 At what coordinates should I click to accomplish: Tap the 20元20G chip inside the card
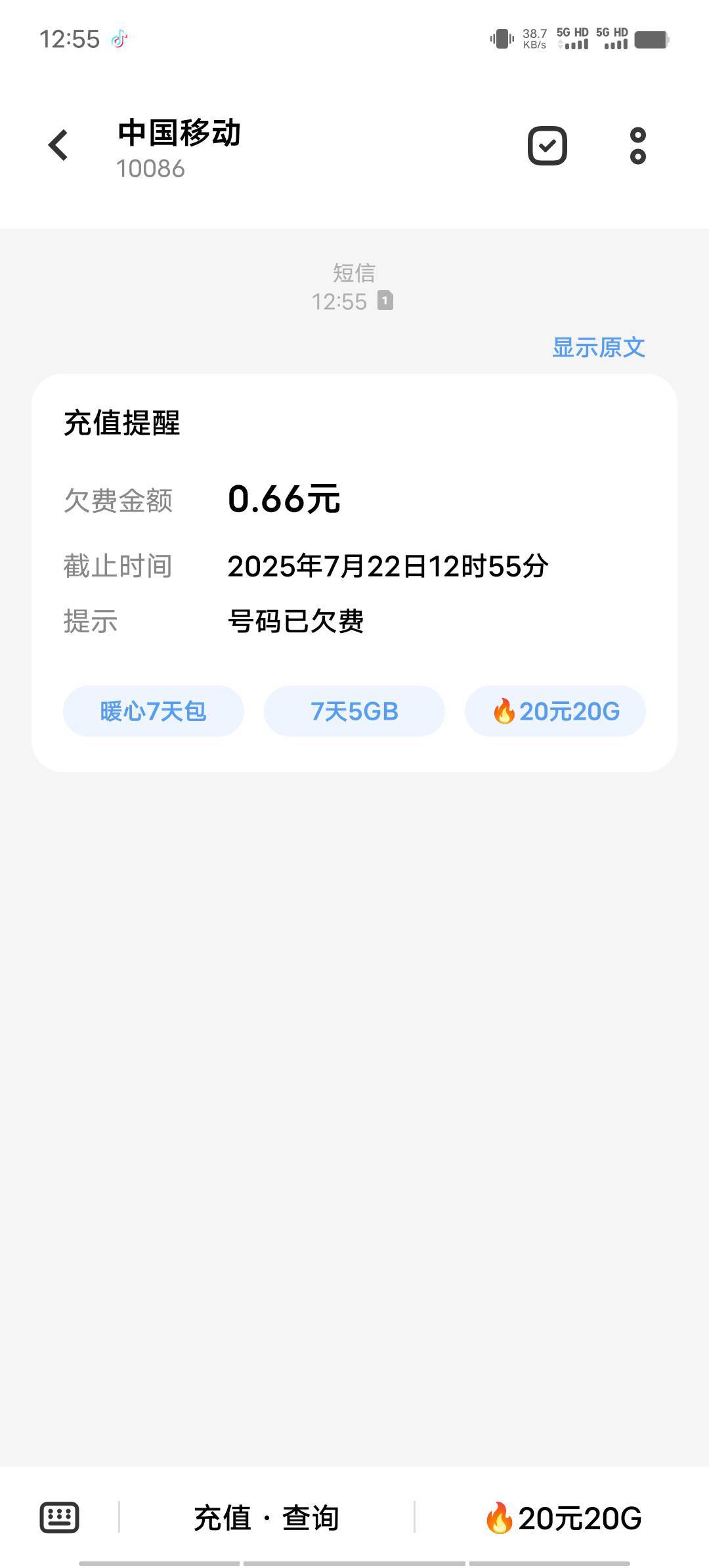click(x=555, y=711)
